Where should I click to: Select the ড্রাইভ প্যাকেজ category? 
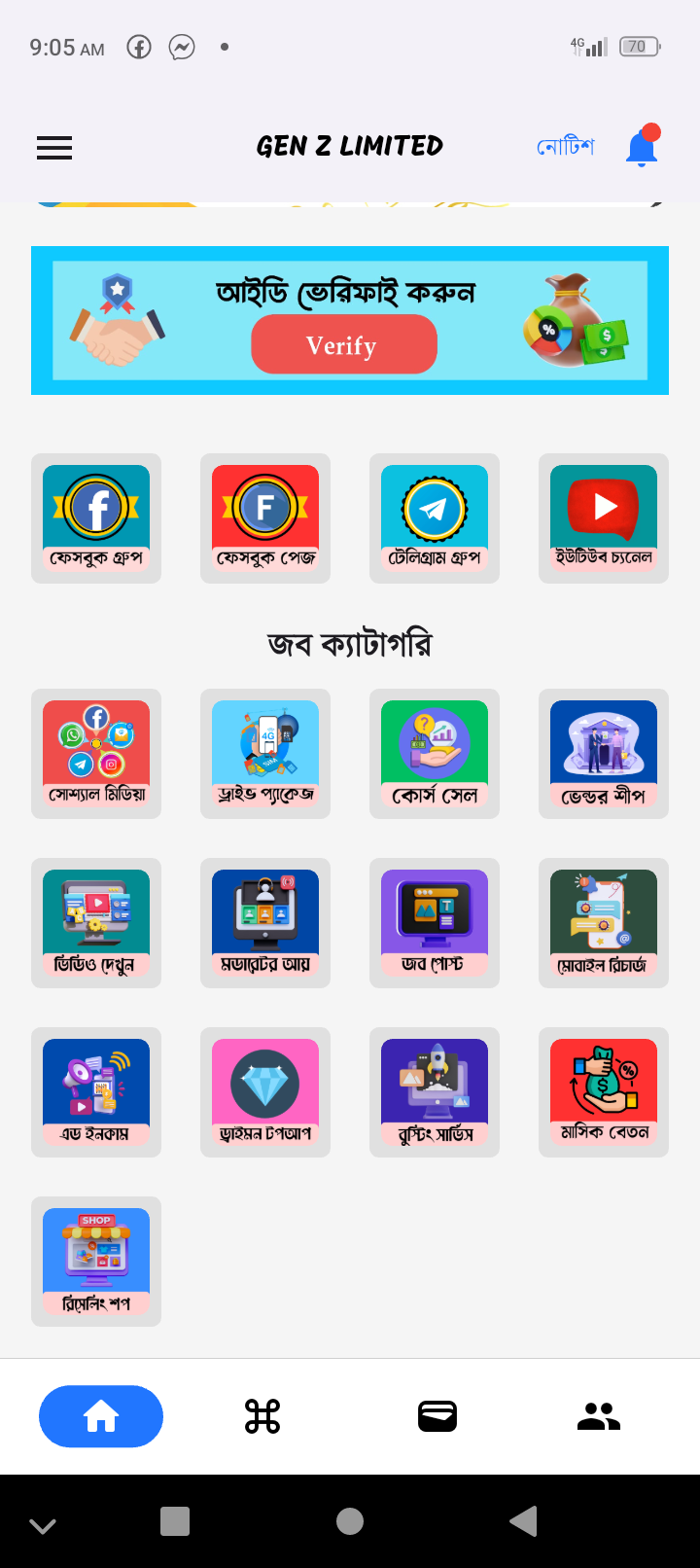(265, 754)
